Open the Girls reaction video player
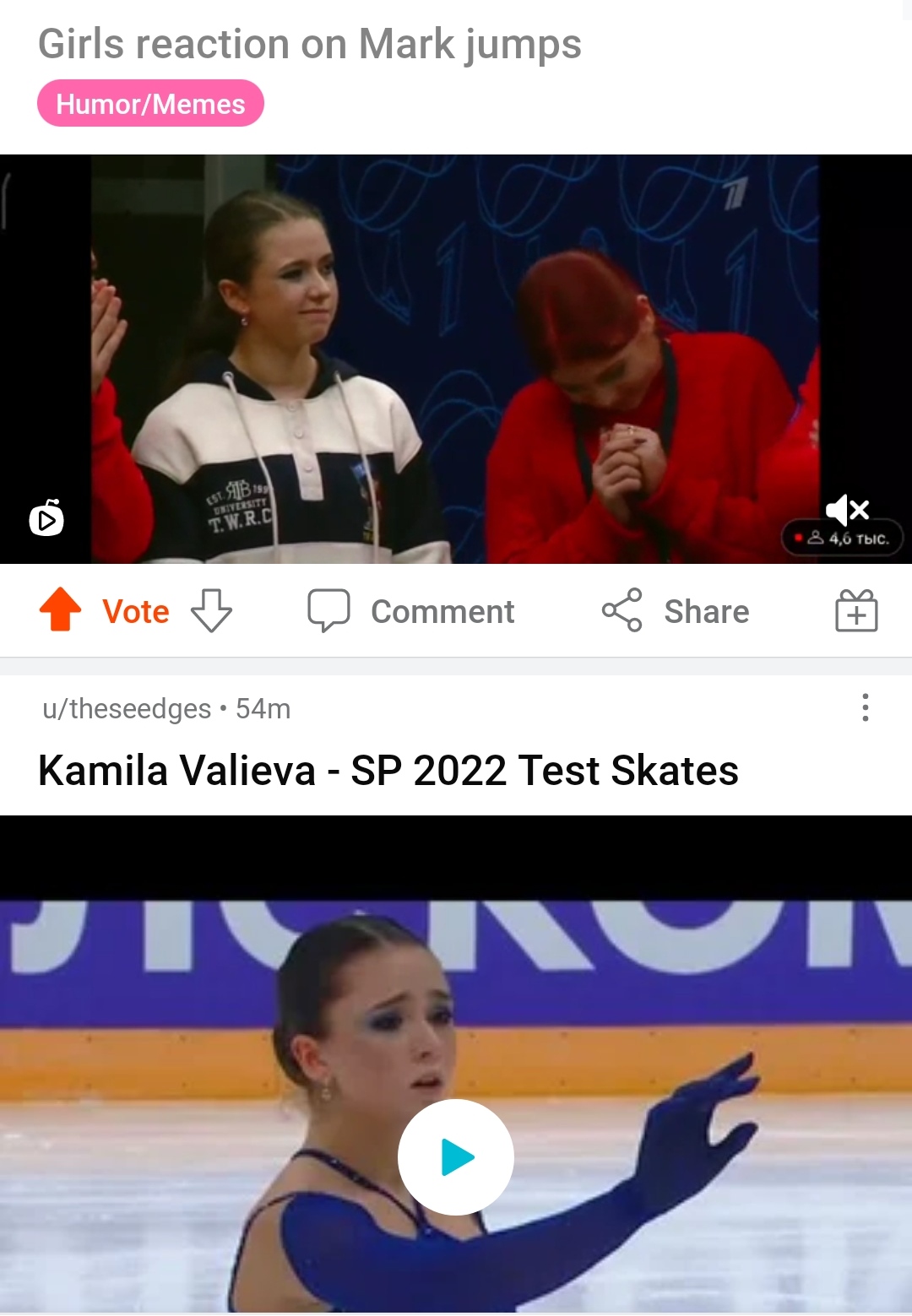The image size is (912, 1316). click(456, 359)
